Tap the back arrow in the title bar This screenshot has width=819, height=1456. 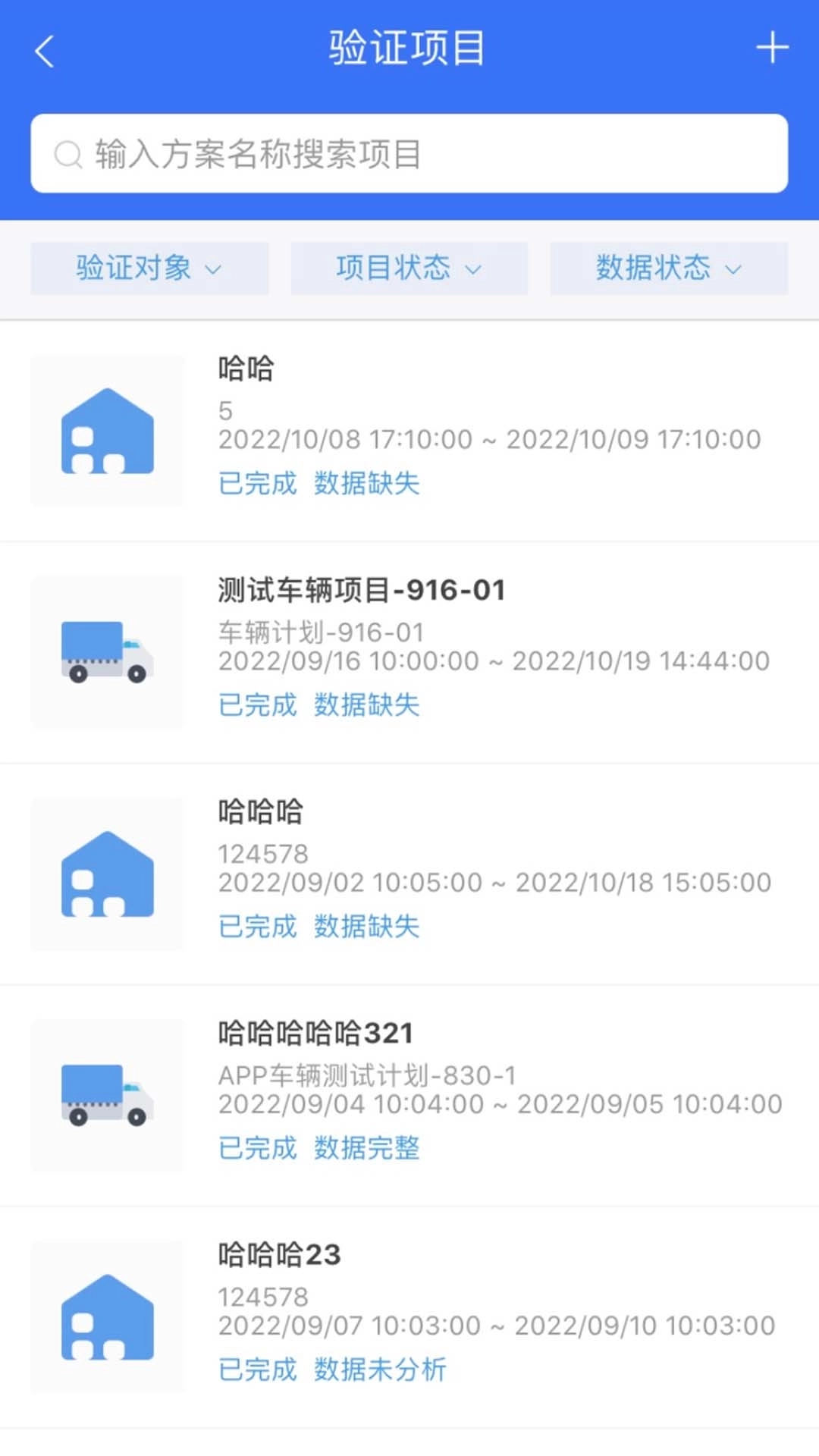pos(44,50)
